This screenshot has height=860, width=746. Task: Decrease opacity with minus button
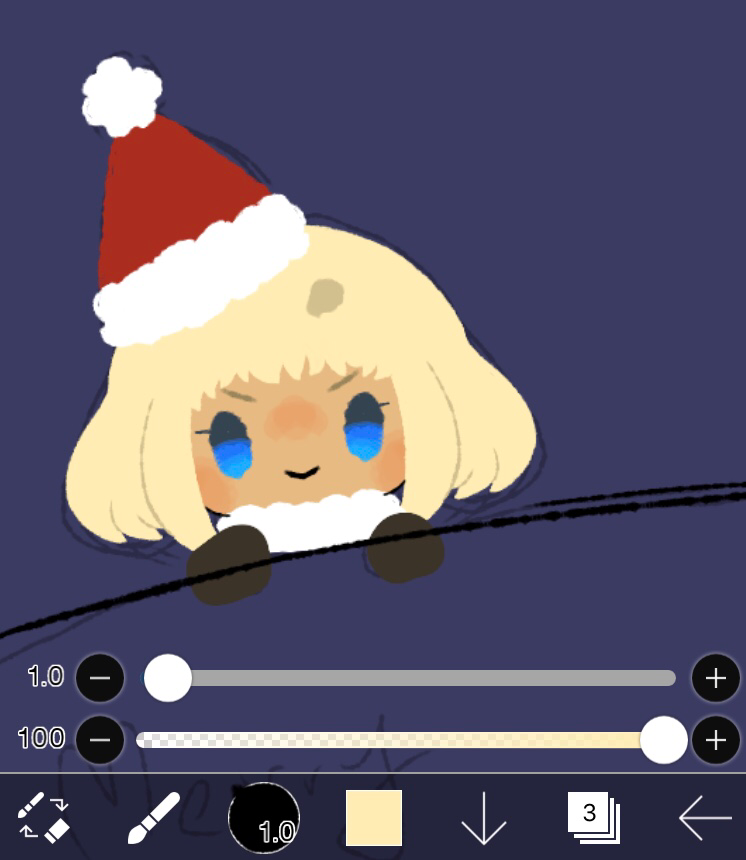click(100, 740)
